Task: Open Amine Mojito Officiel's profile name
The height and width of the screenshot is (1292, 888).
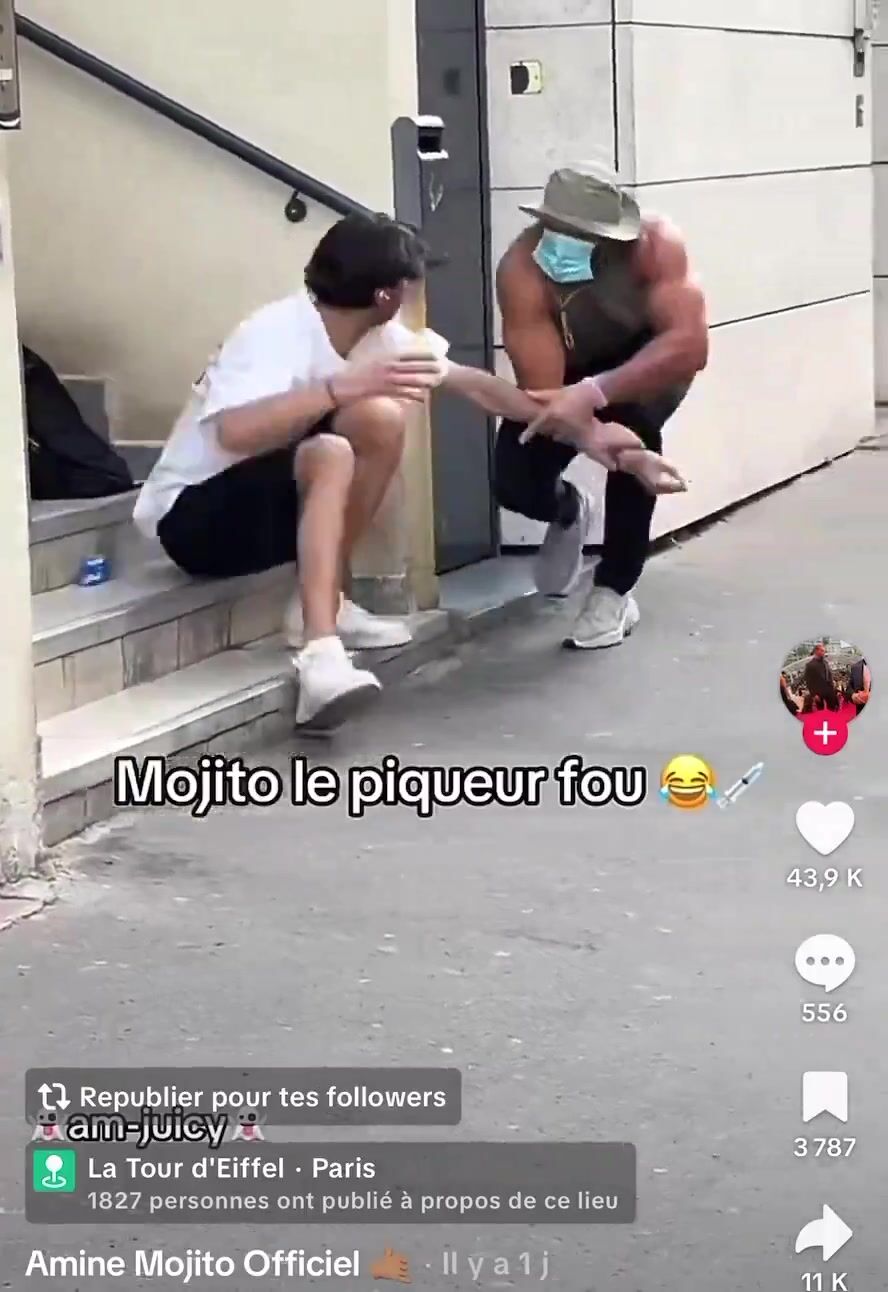Action: [192, 1264]
